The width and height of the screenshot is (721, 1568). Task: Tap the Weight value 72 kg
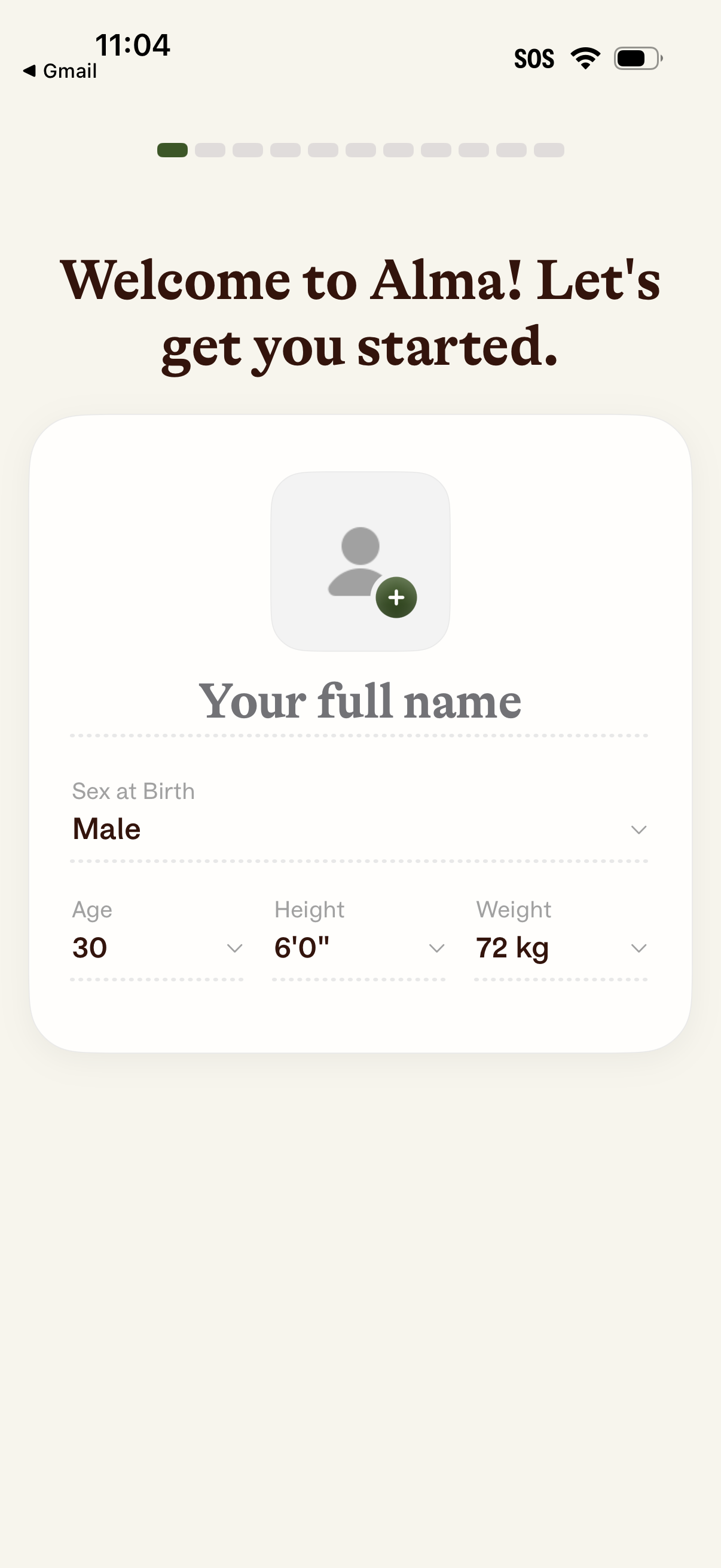pyautogui.click(x=513, y=948)
